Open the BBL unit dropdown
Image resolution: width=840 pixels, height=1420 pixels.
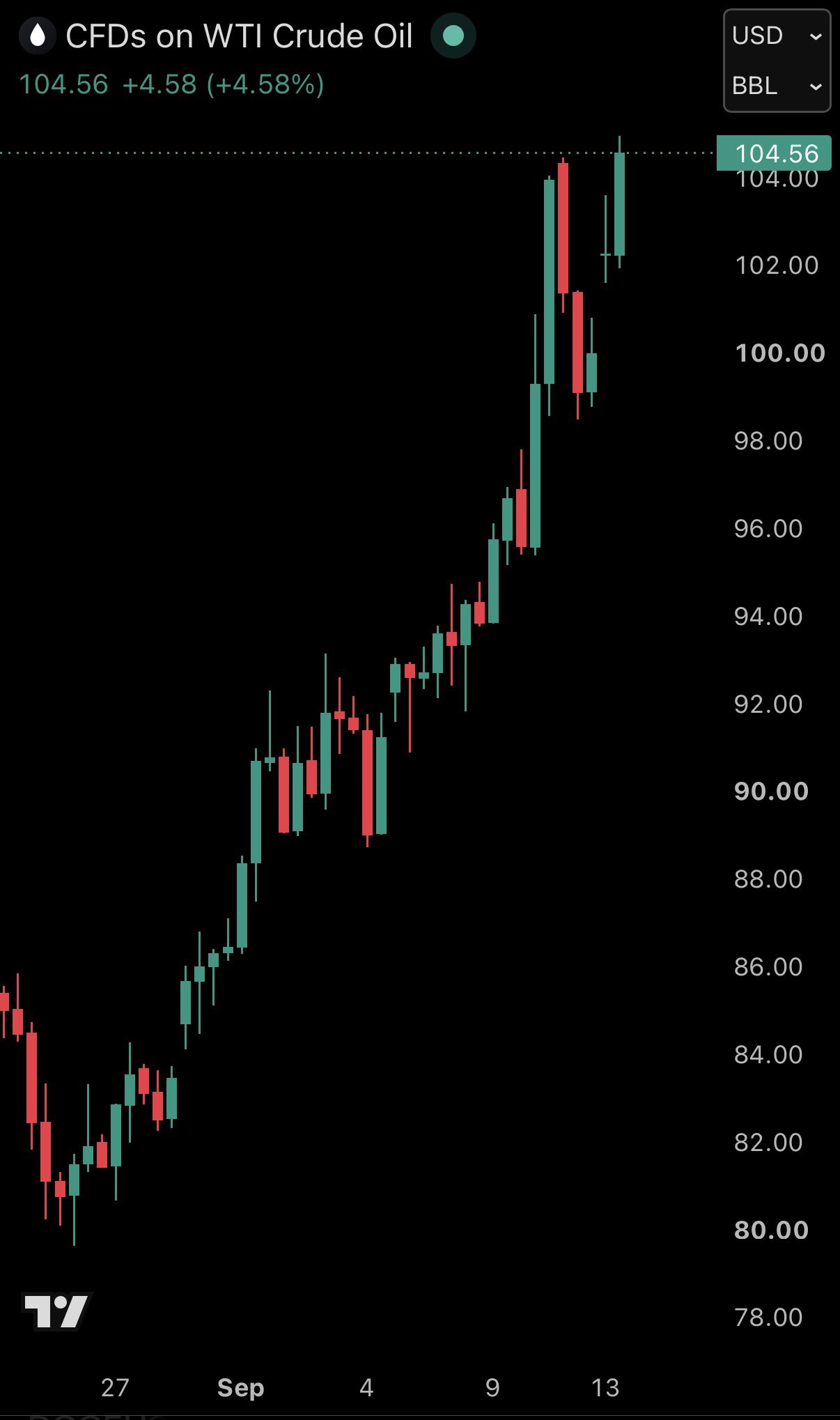click(x=777, y=86)
